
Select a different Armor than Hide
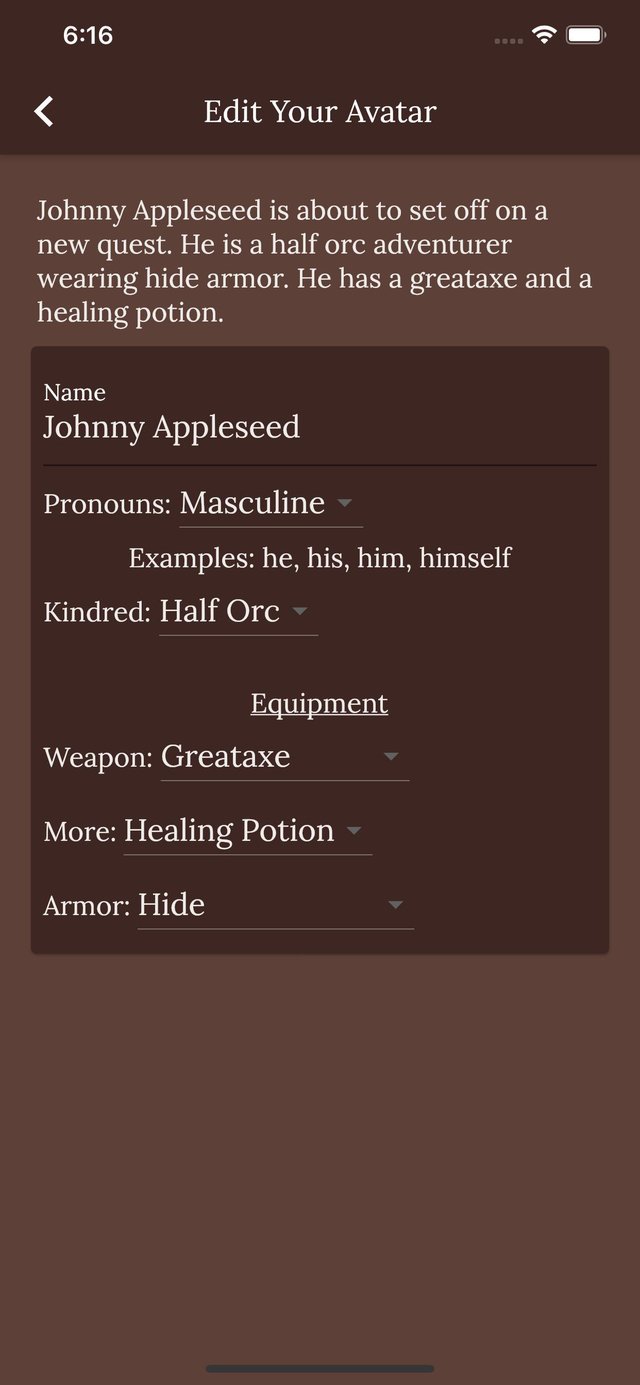coord(275,905)
